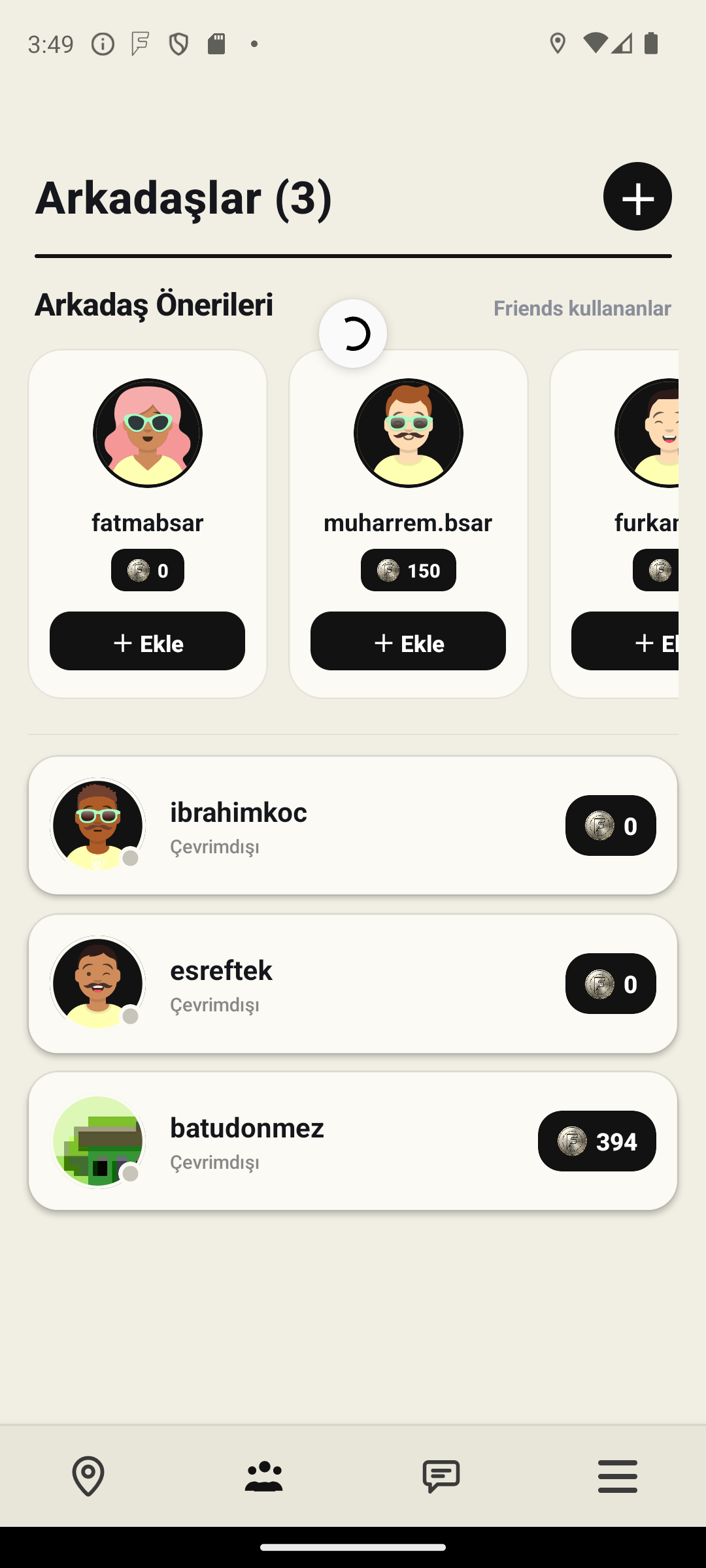
Task: Open the Friends kullananlar link
Action: [582, 308]
